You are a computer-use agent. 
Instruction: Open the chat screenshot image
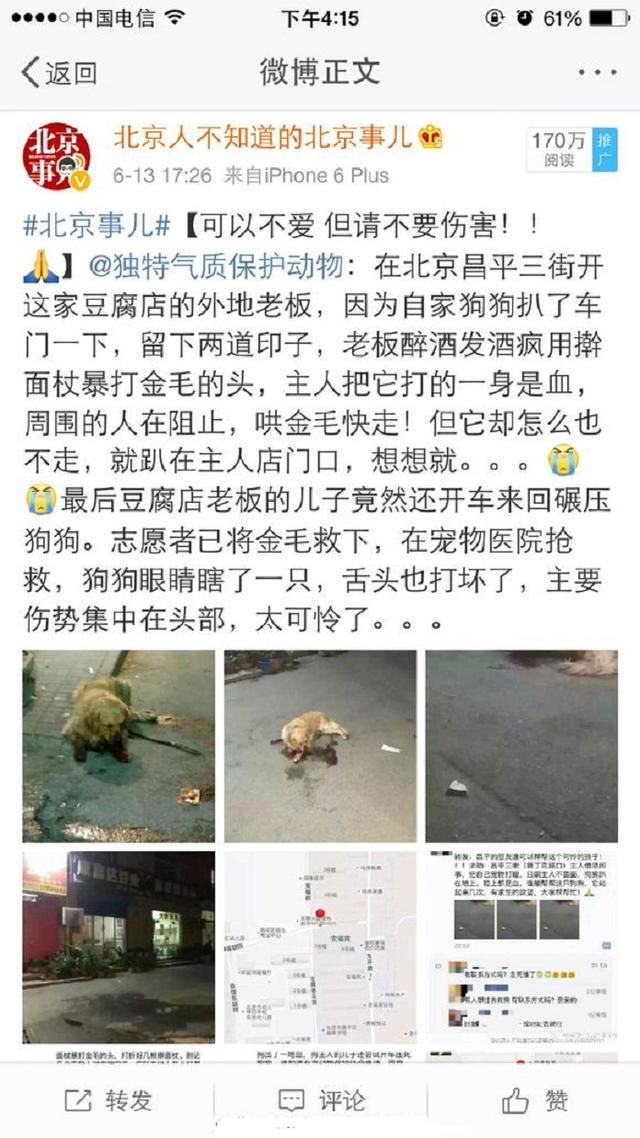(x=522, y=947)
